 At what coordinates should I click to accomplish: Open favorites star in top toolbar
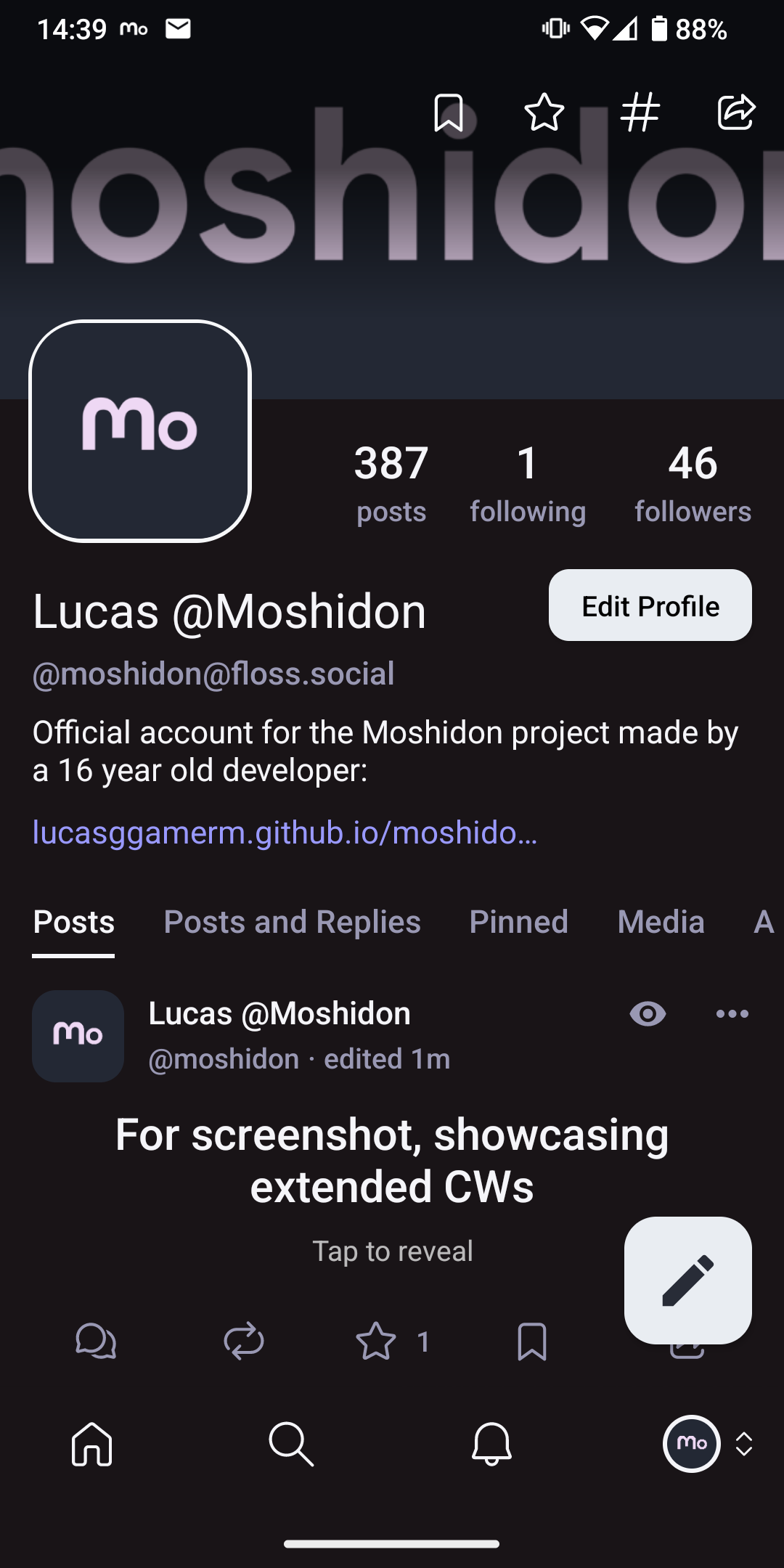tap(544, 113)
